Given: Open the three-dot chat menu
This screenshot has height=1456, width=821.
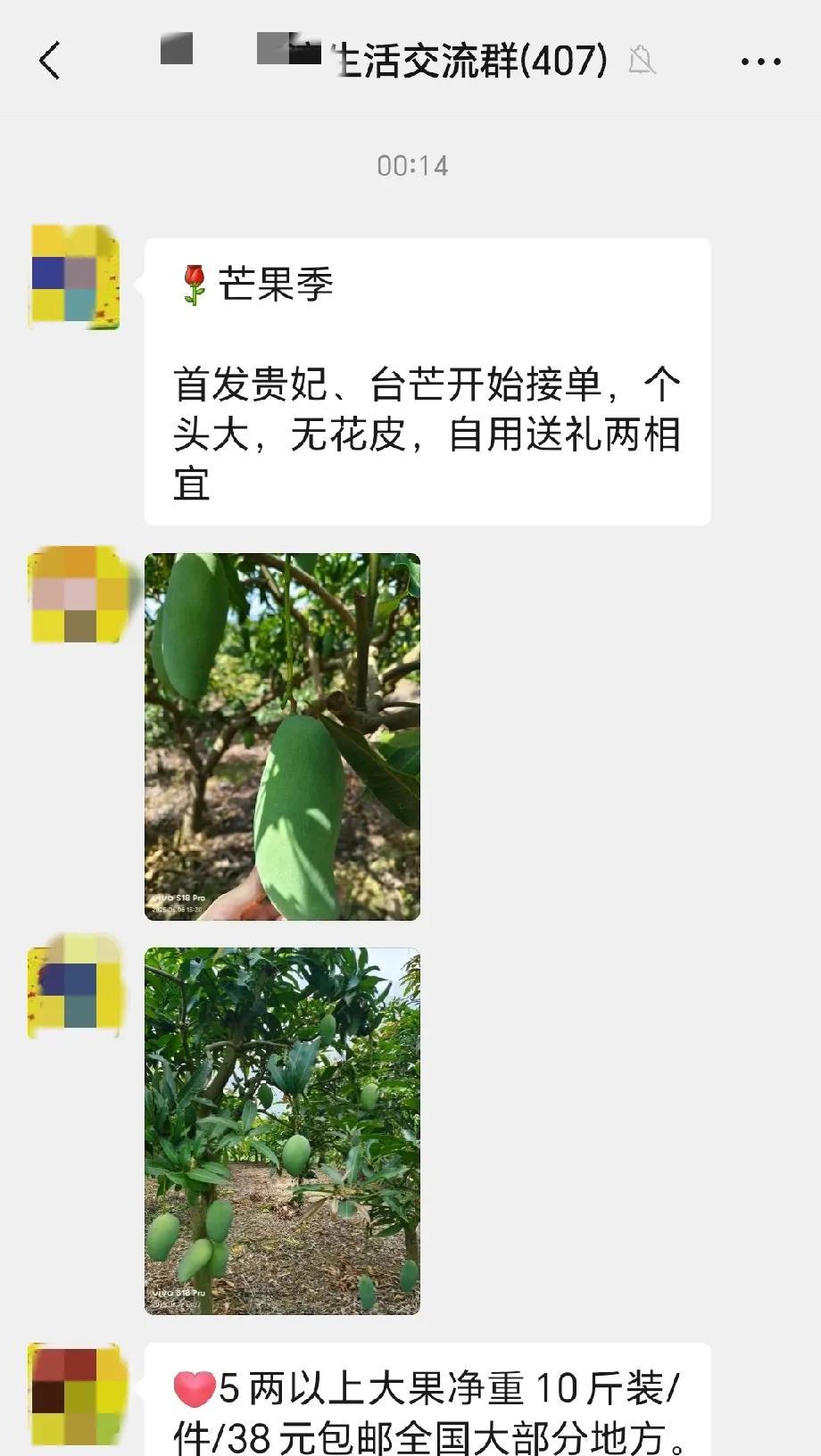Looking at the screenshot, I should 760,62.
